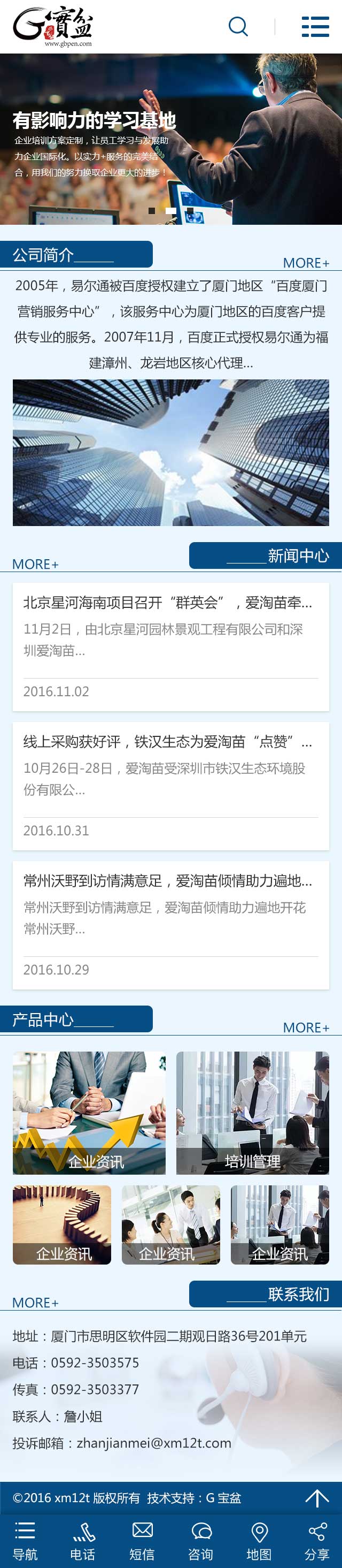Jump back to top with up arrow
The image size is (342, 1568).
[316, 1498]
